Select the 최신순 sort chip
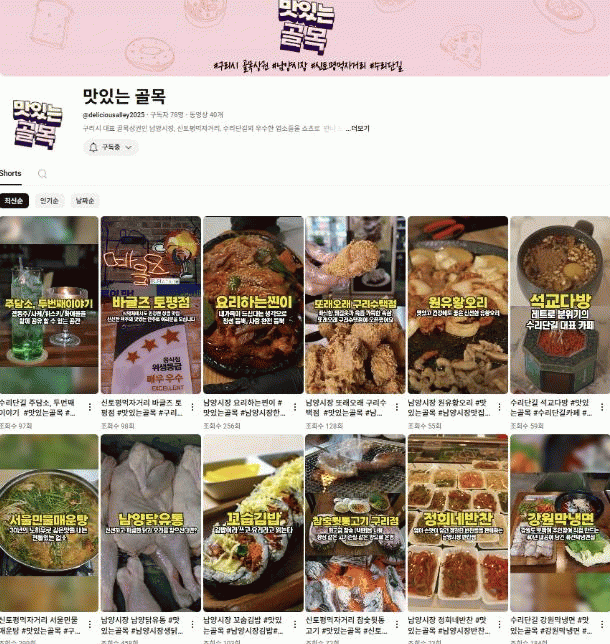The image size is (610, 644). coord(13,201)
